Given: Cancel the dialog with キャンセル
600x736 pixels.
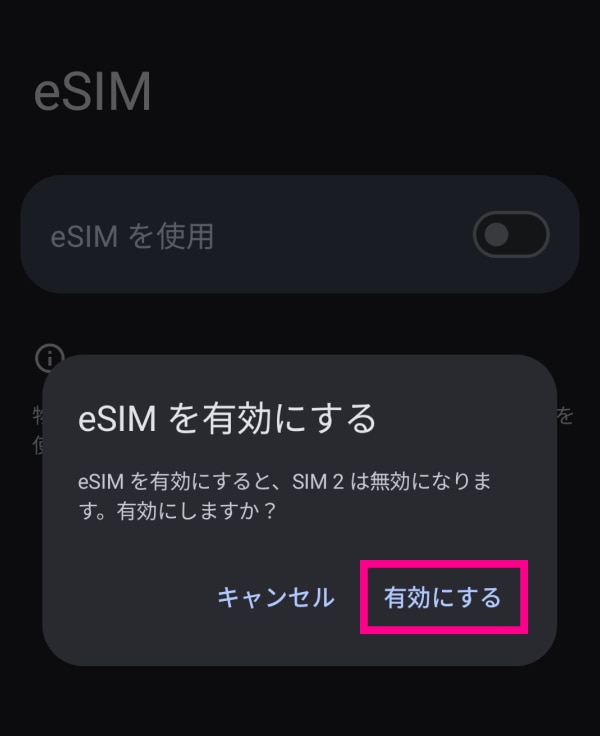Looking at the screenshot, I should click(276, 598).
